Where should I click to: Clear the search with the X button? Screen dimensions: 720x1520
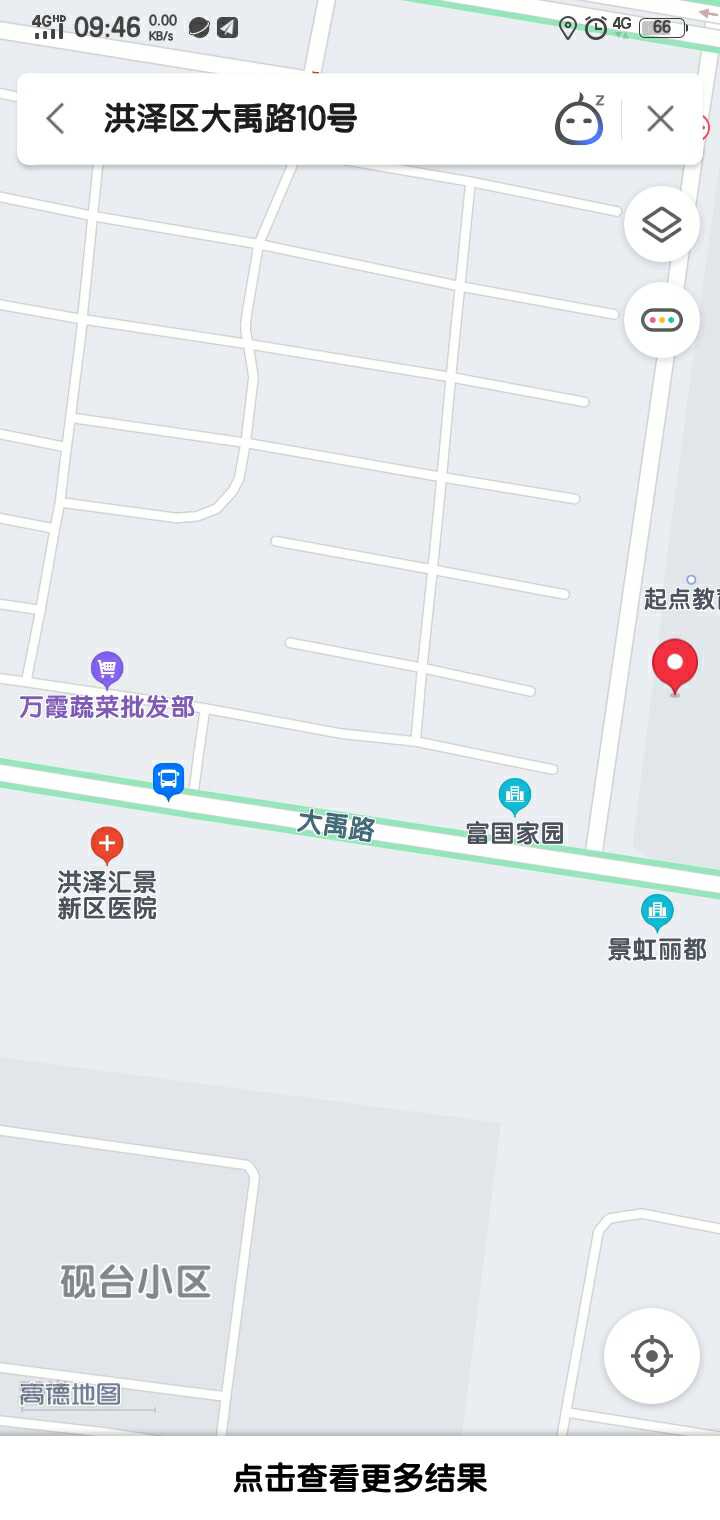click(x=660, y=119)
